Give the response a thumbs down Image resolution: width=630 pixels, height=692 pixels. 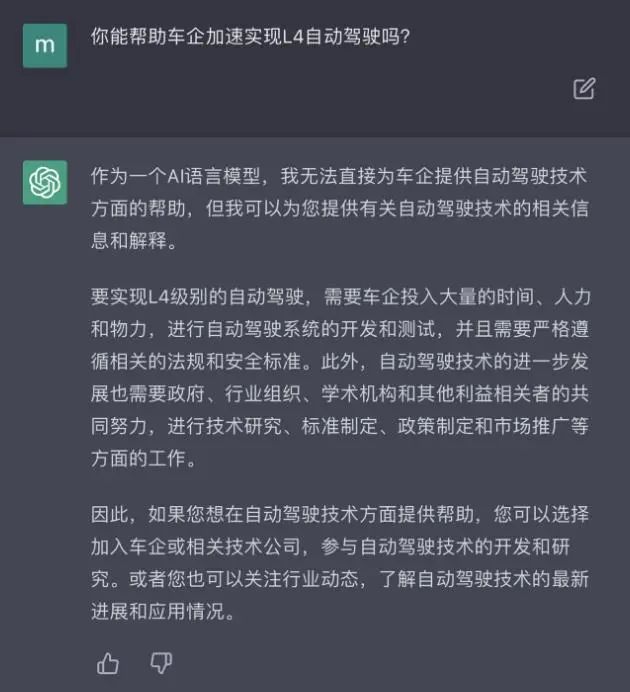coord(161,662)
